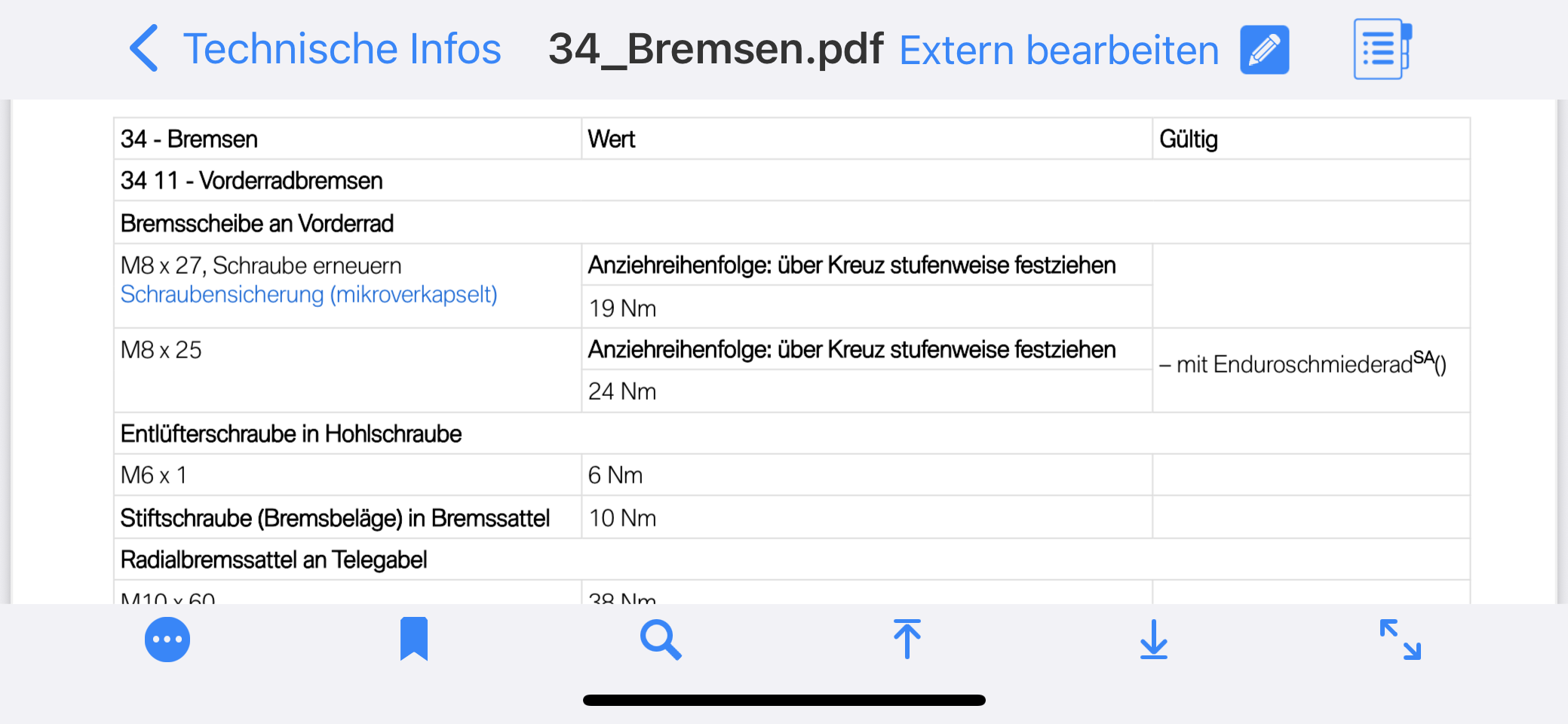1568x724 pixels.
Task: Expand the PDF to fullscreen
Action: coord(1400,640)
